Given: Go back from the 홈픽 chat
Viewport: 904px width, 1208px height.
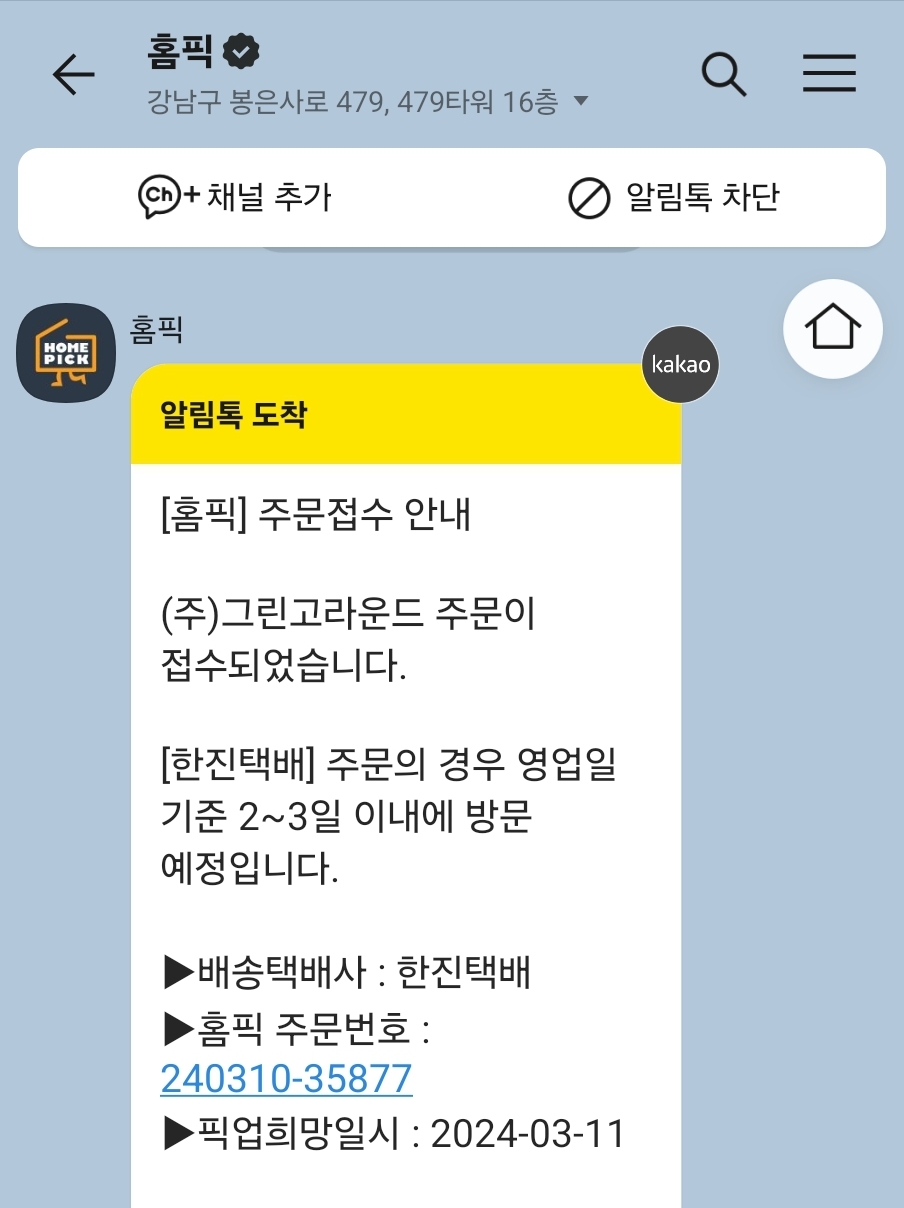Looking at the screenshot, I should [x=73, y=74].
